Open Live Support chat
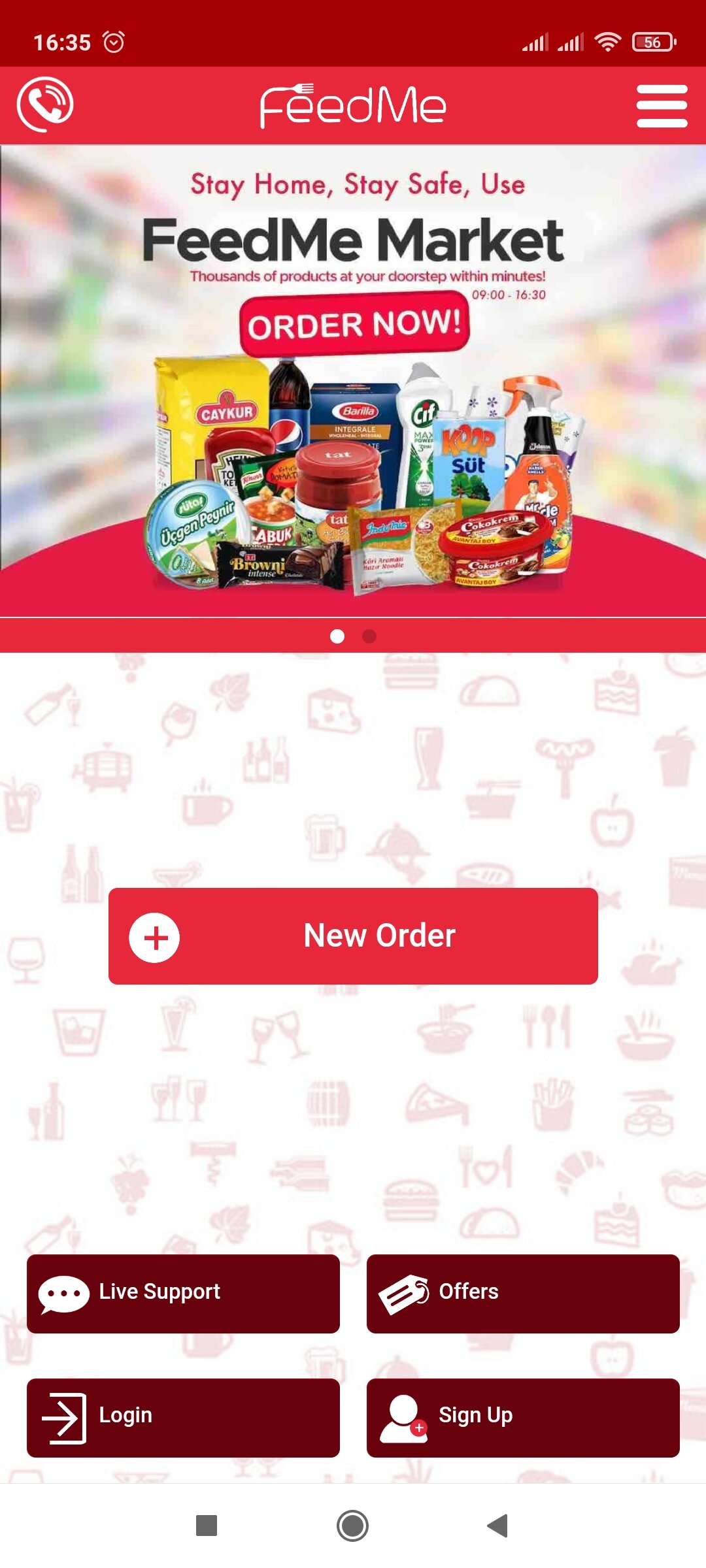The width and height of the screenshot is (706, 1568). [x=183, y=1294]
